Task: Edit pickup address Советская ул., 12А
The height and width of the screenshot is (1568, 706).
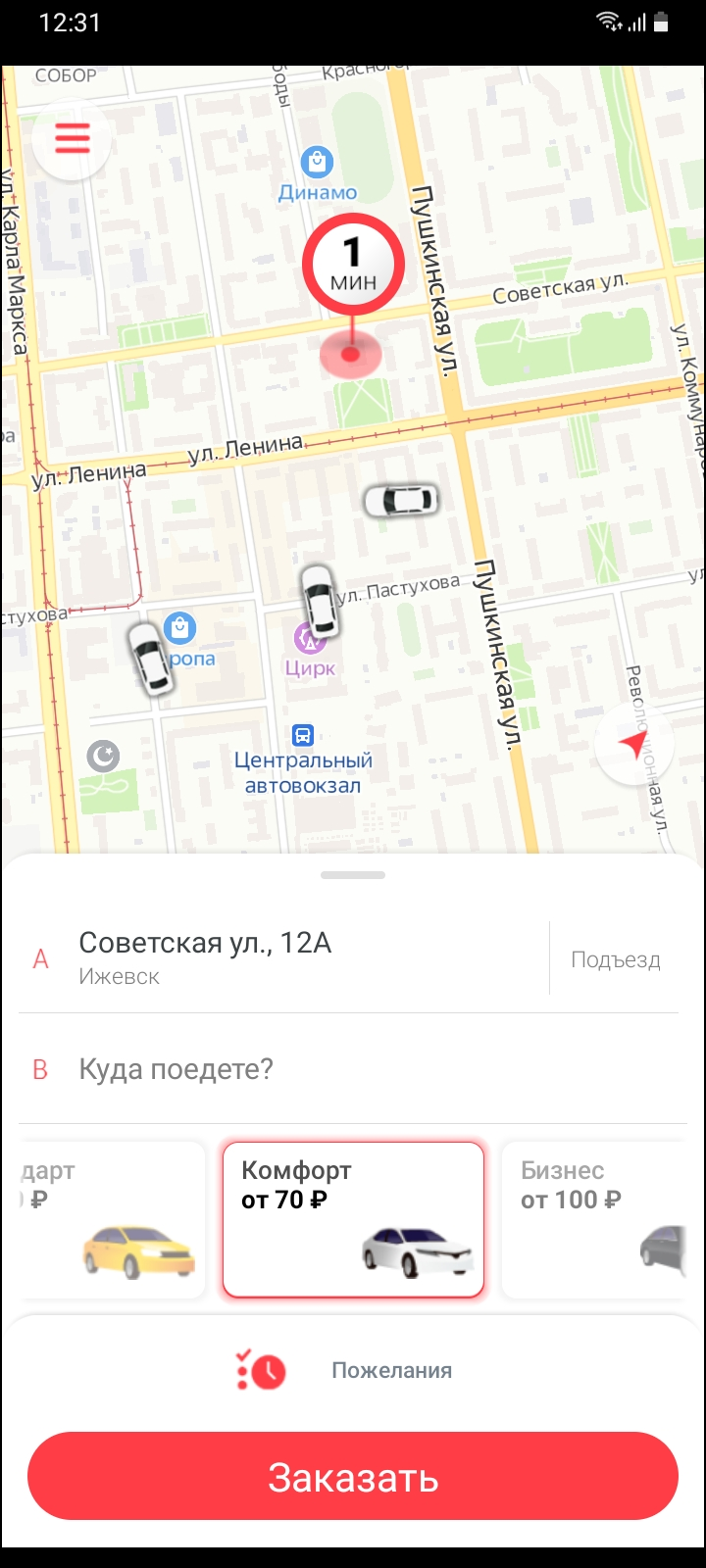Action: (283, 957)
